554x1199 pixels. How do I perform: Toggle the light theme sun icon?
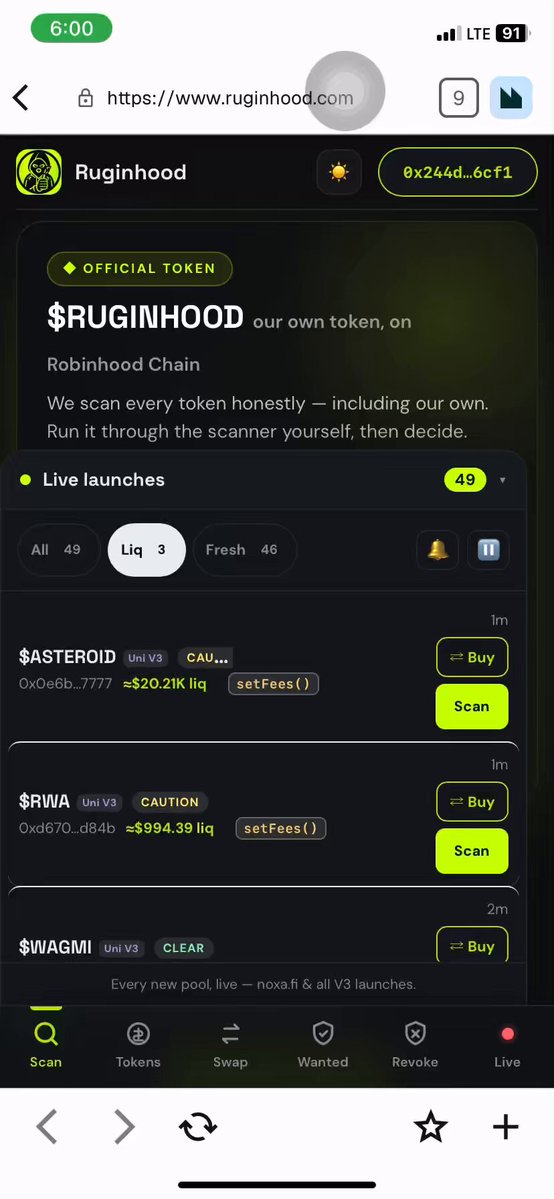[338, 172]
